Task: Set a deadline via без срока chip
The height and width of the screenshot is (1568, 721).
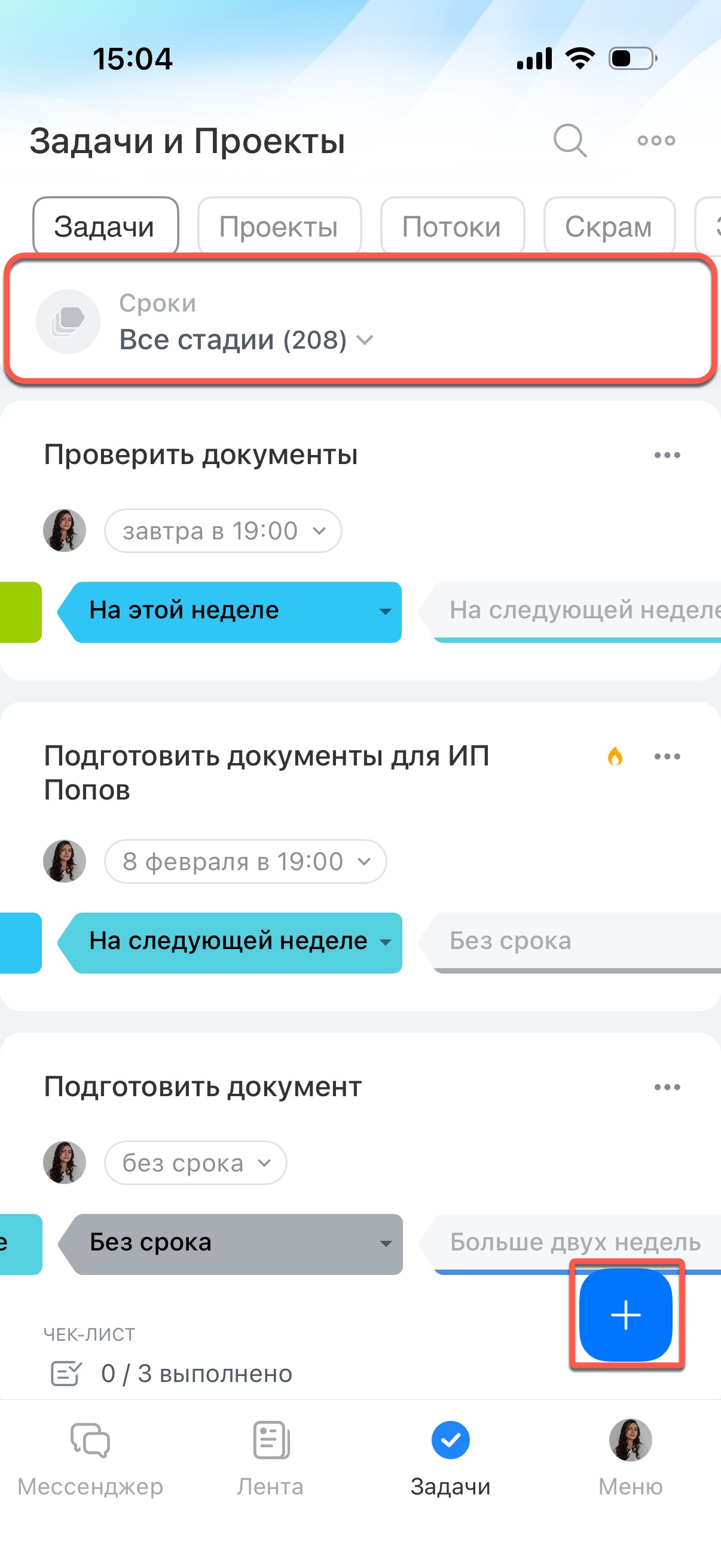Action: pos(195,1163)
